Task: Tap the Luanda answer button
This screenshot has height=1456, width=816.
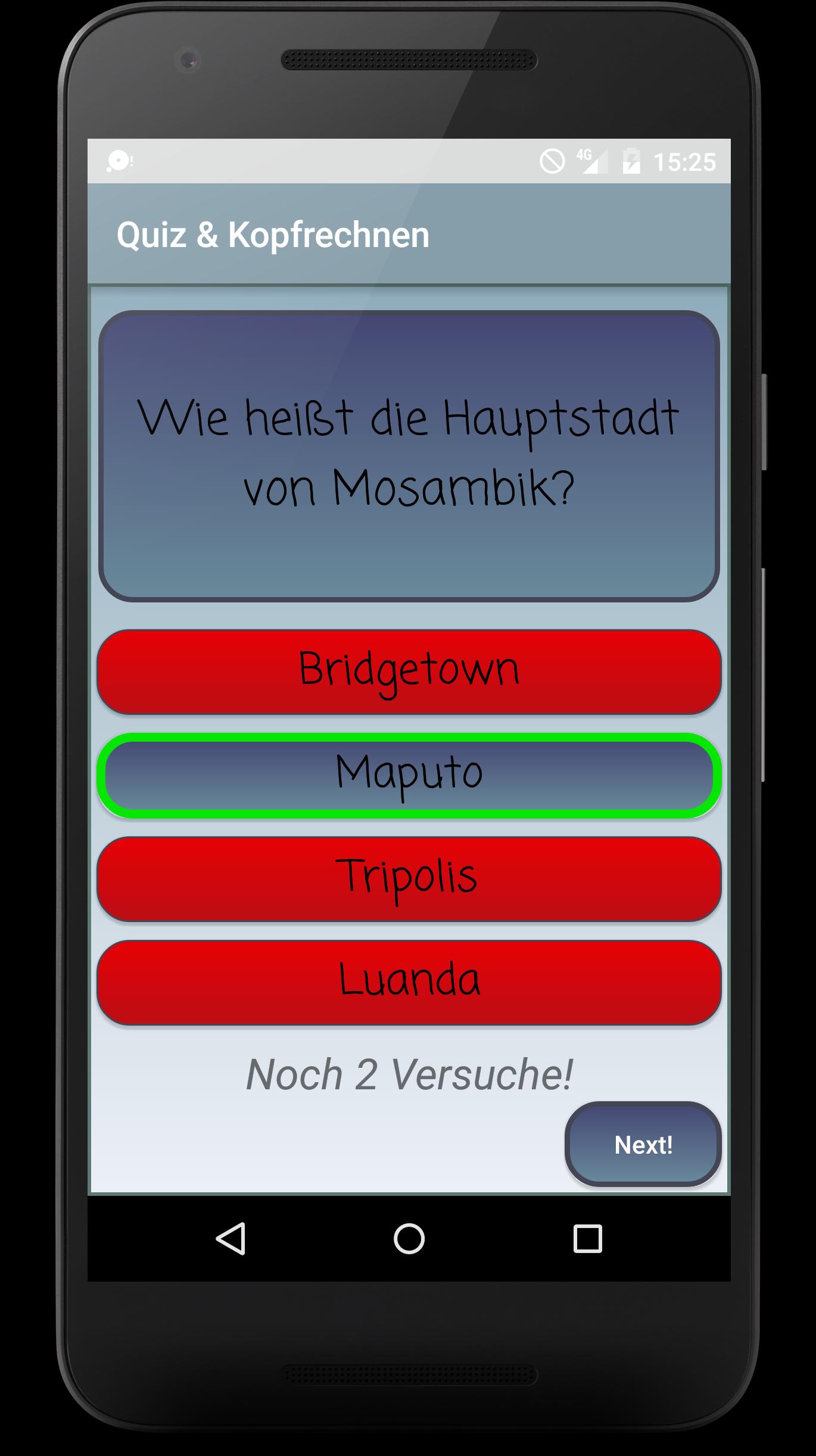Action: pos(409,982)
